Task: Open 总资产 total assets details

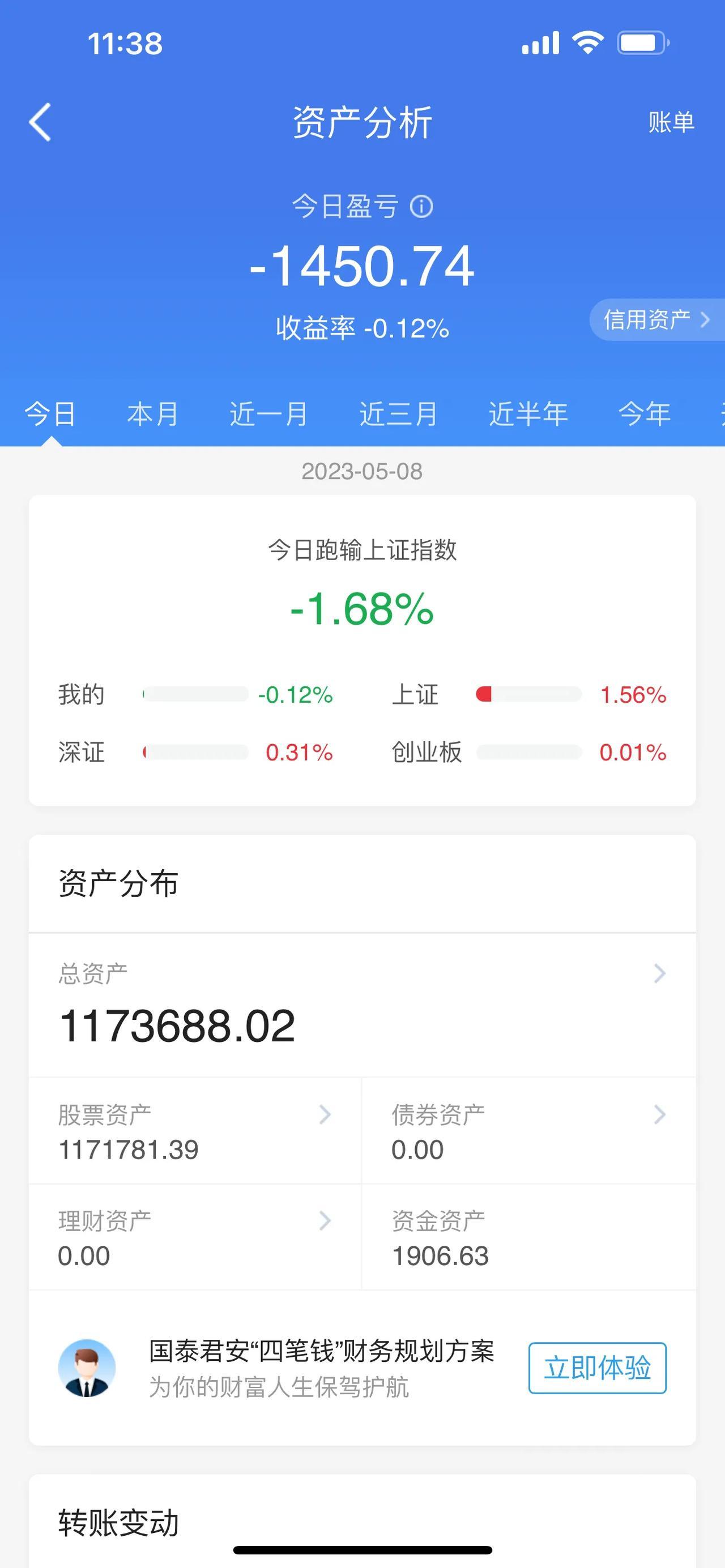Action: 362,1005
